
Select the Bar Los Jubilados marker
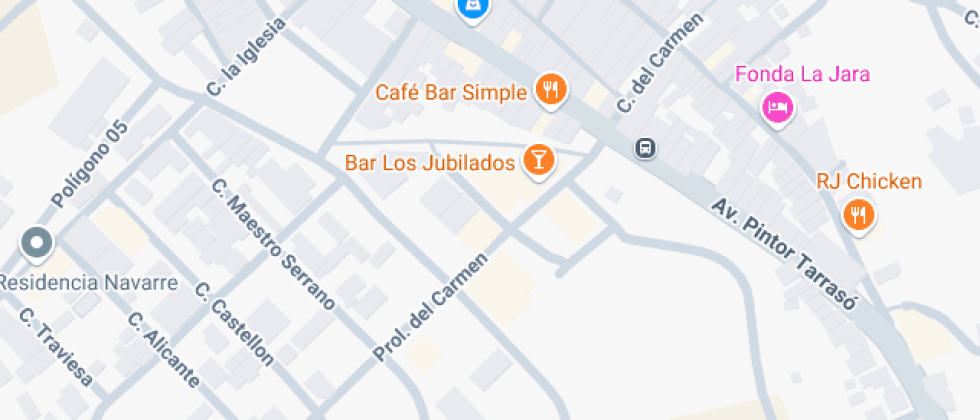539,162
